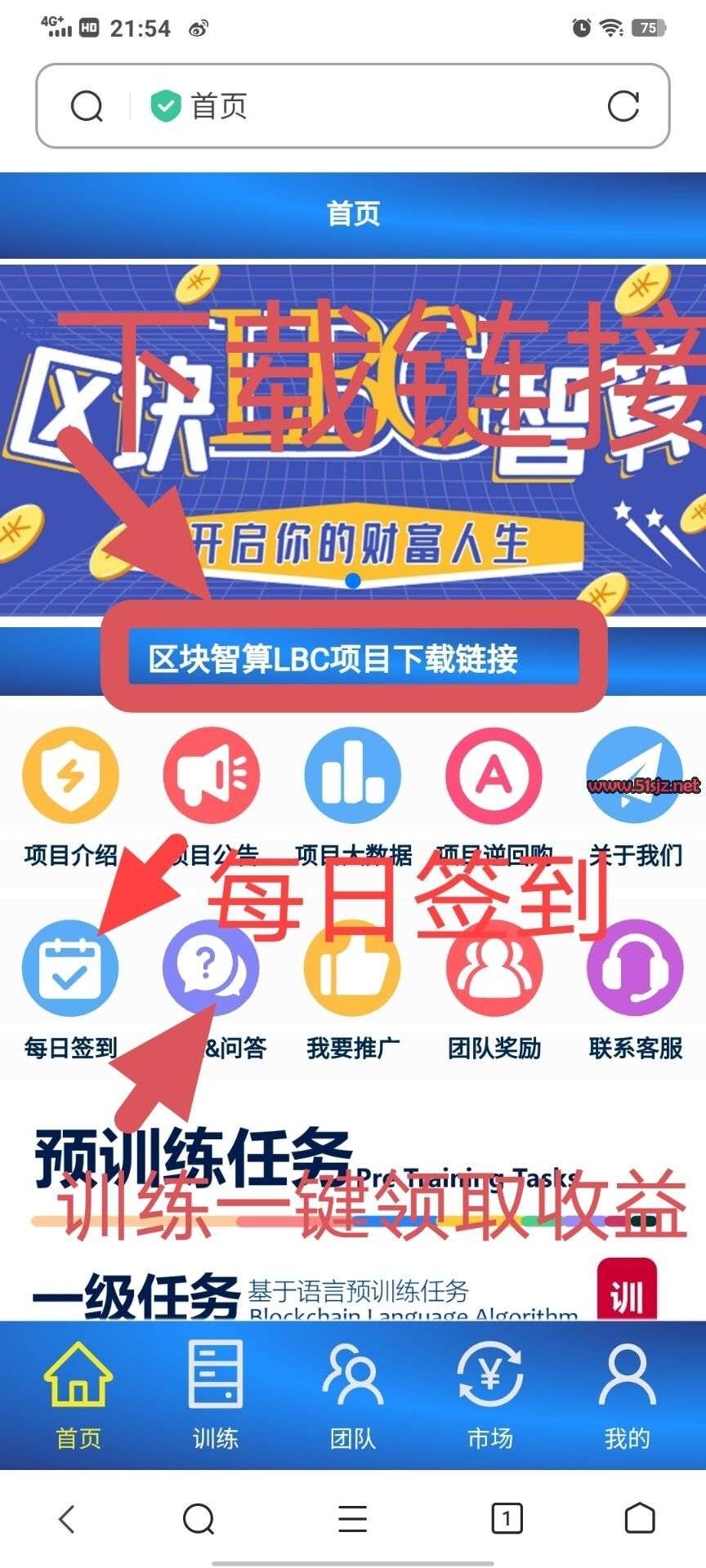
Task: Open 关于我们 paper plane icon
Action: click(x=635, y=775)
